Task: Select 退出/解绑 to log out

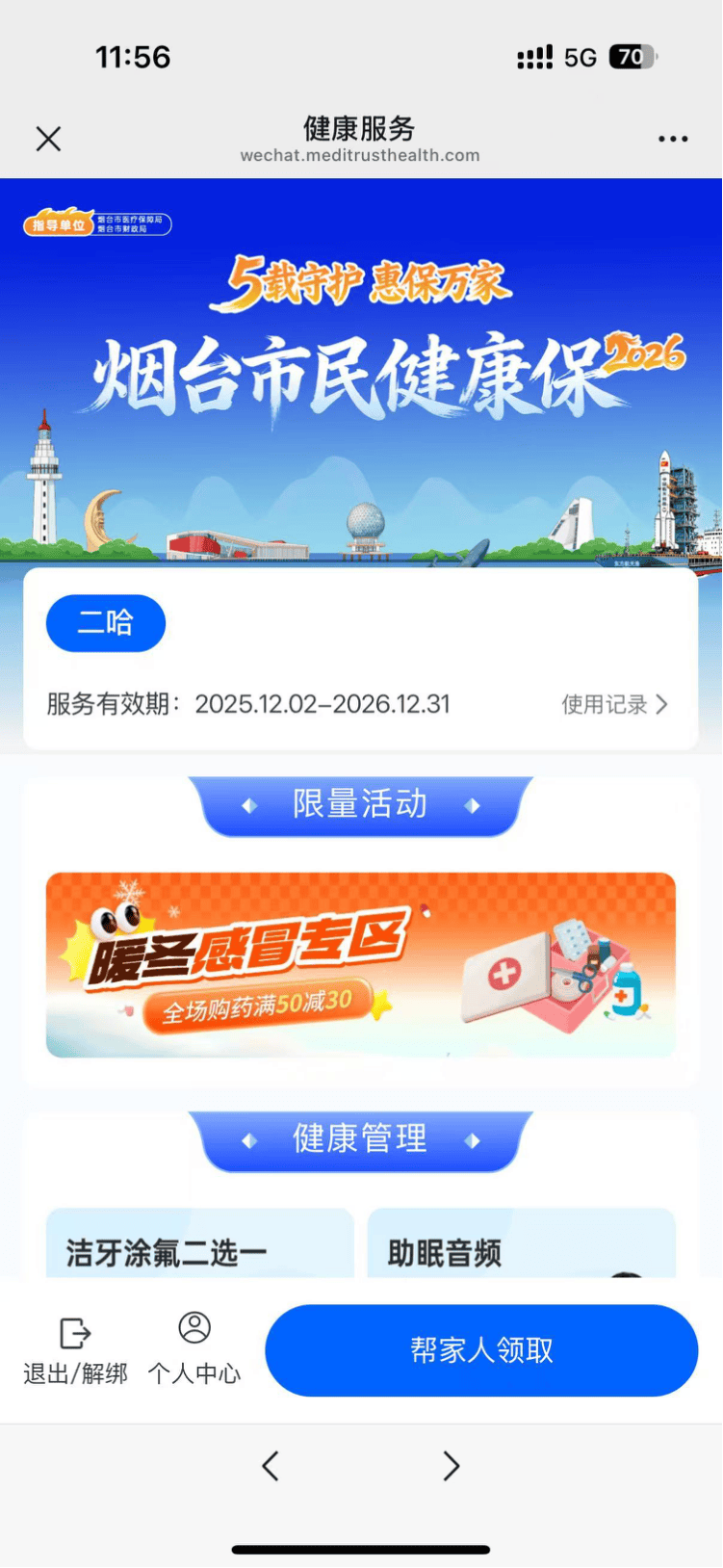Action: coord(75,1350)
